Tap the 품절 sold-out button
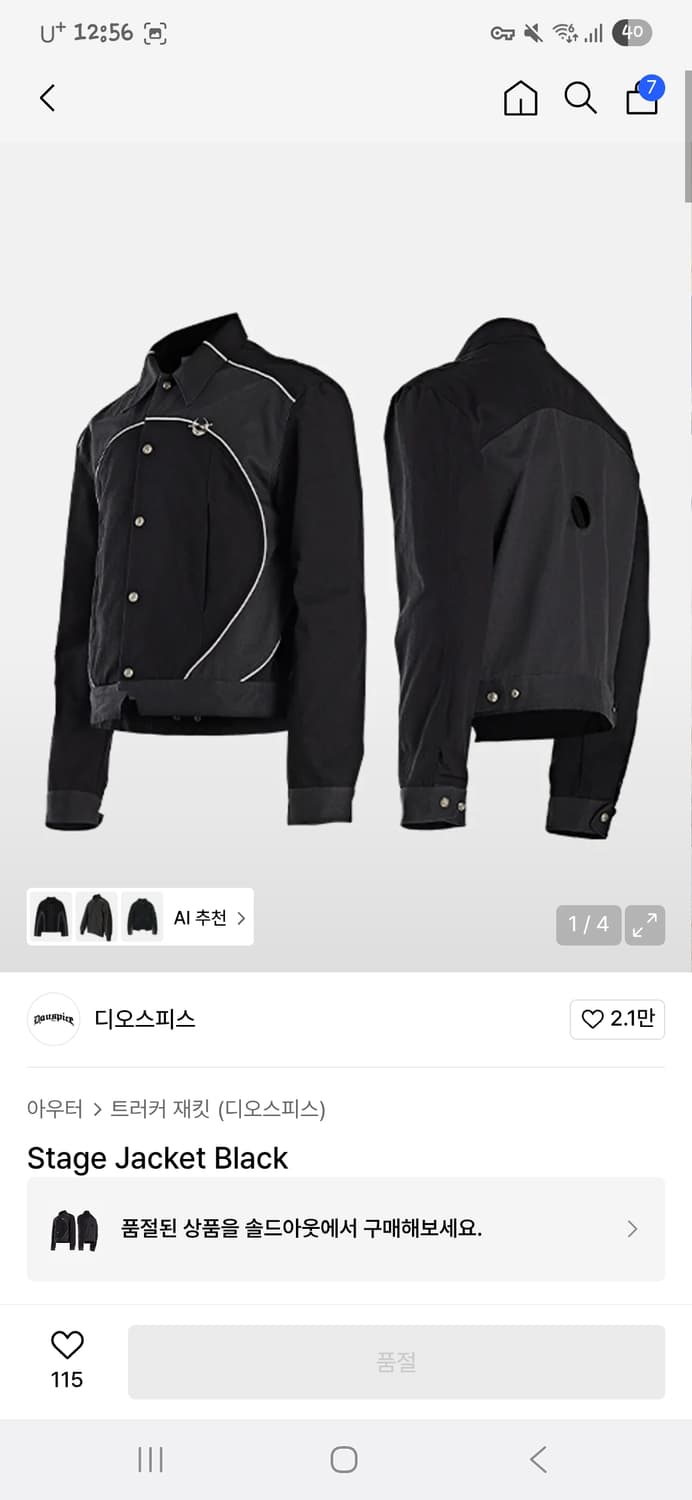Screen dimensions: 692x1500 [396, 1362]
